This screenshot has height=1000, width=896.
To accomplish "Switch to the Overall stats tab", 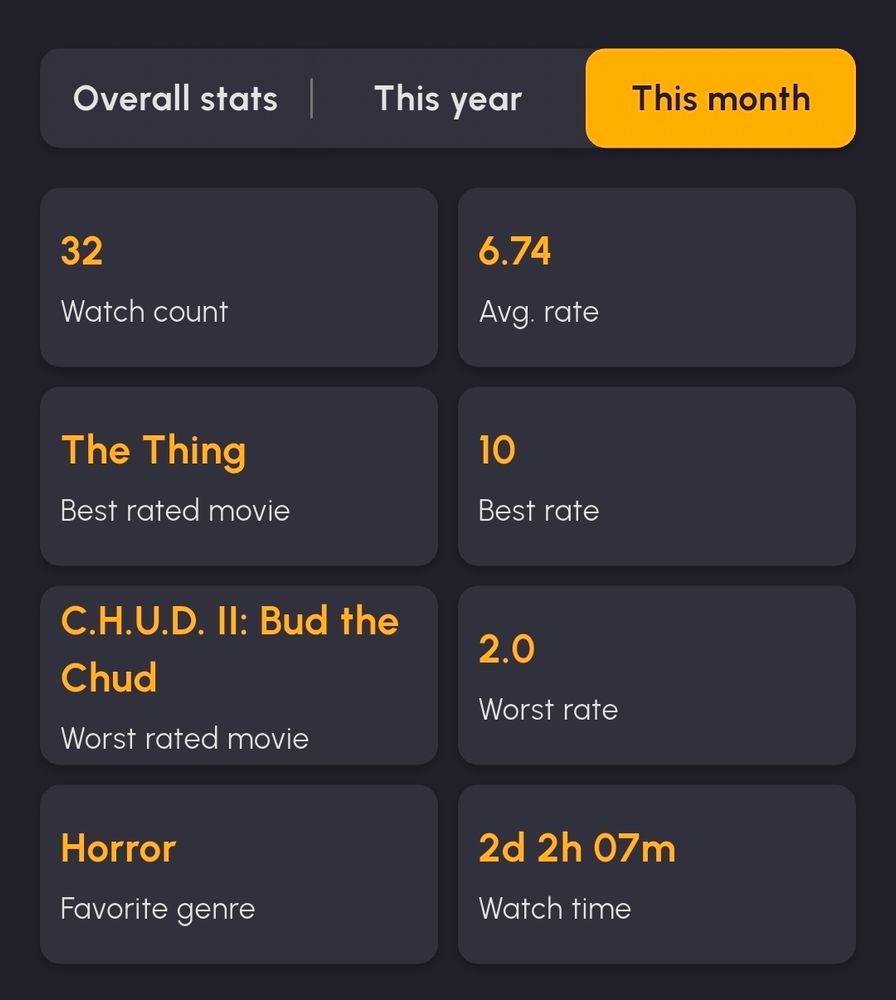I will pyautogui.click(x=175, y=98).
